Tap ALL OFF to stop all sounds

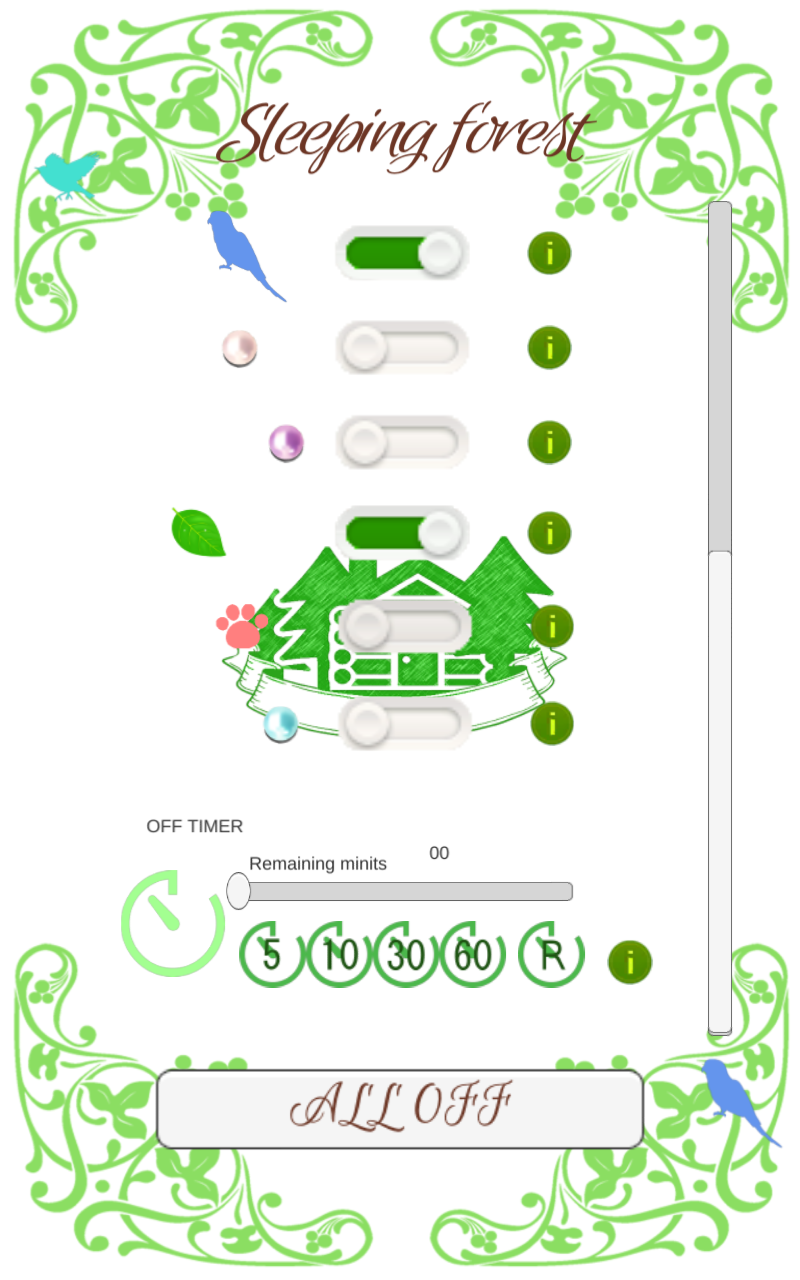(400, 1108)
